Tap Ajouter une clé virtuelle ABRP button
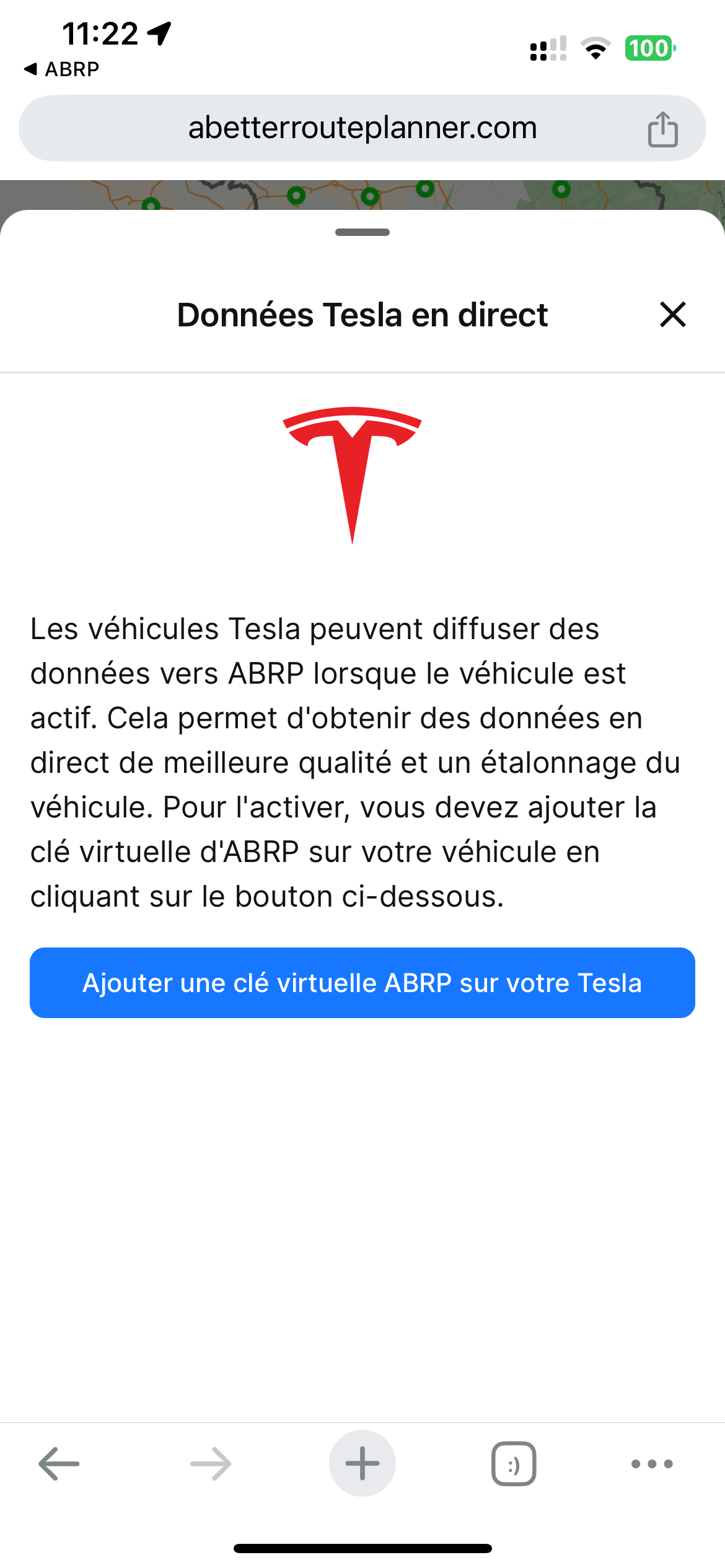Screen dimensions: 725x1568 coord(362,983)
